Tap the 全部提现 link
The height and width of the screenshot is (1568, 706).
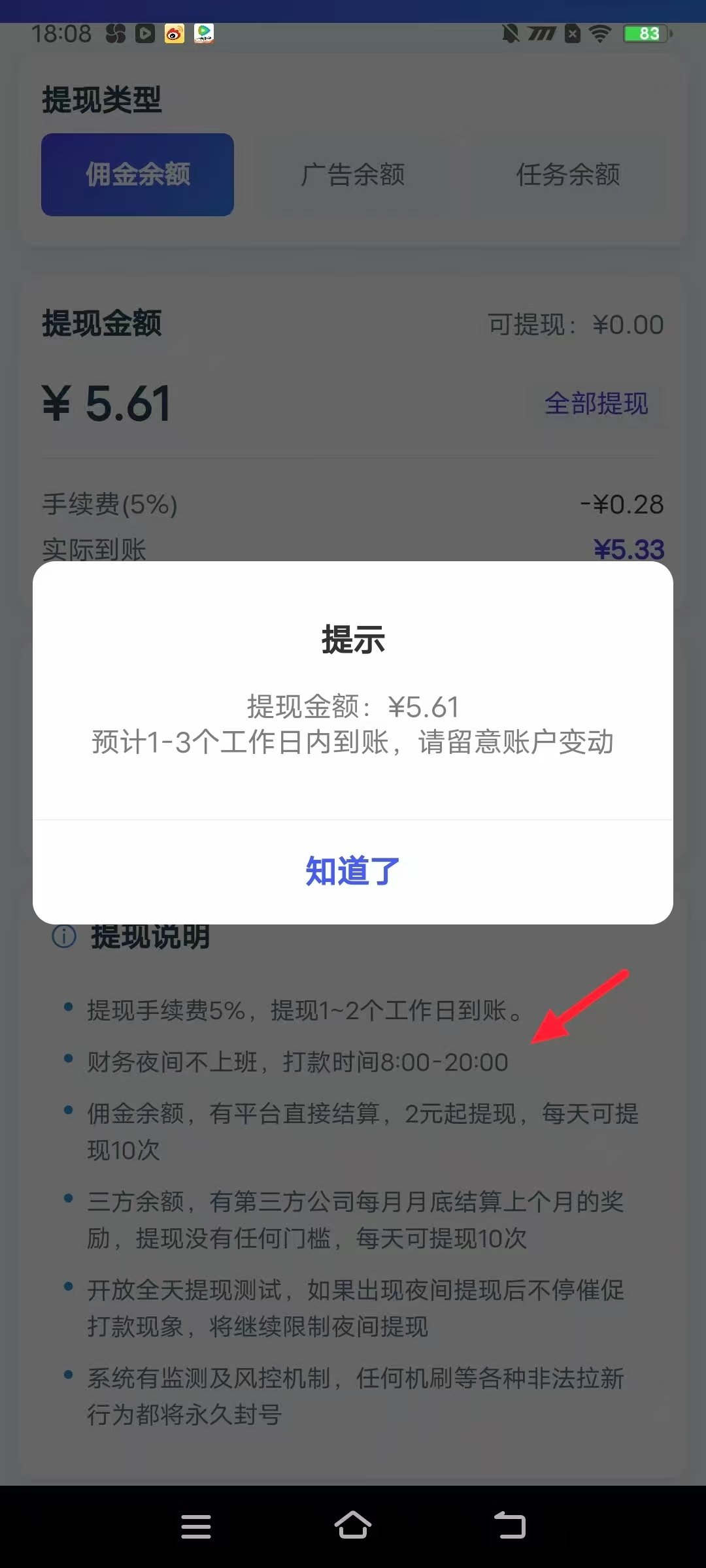coord(596,404)
